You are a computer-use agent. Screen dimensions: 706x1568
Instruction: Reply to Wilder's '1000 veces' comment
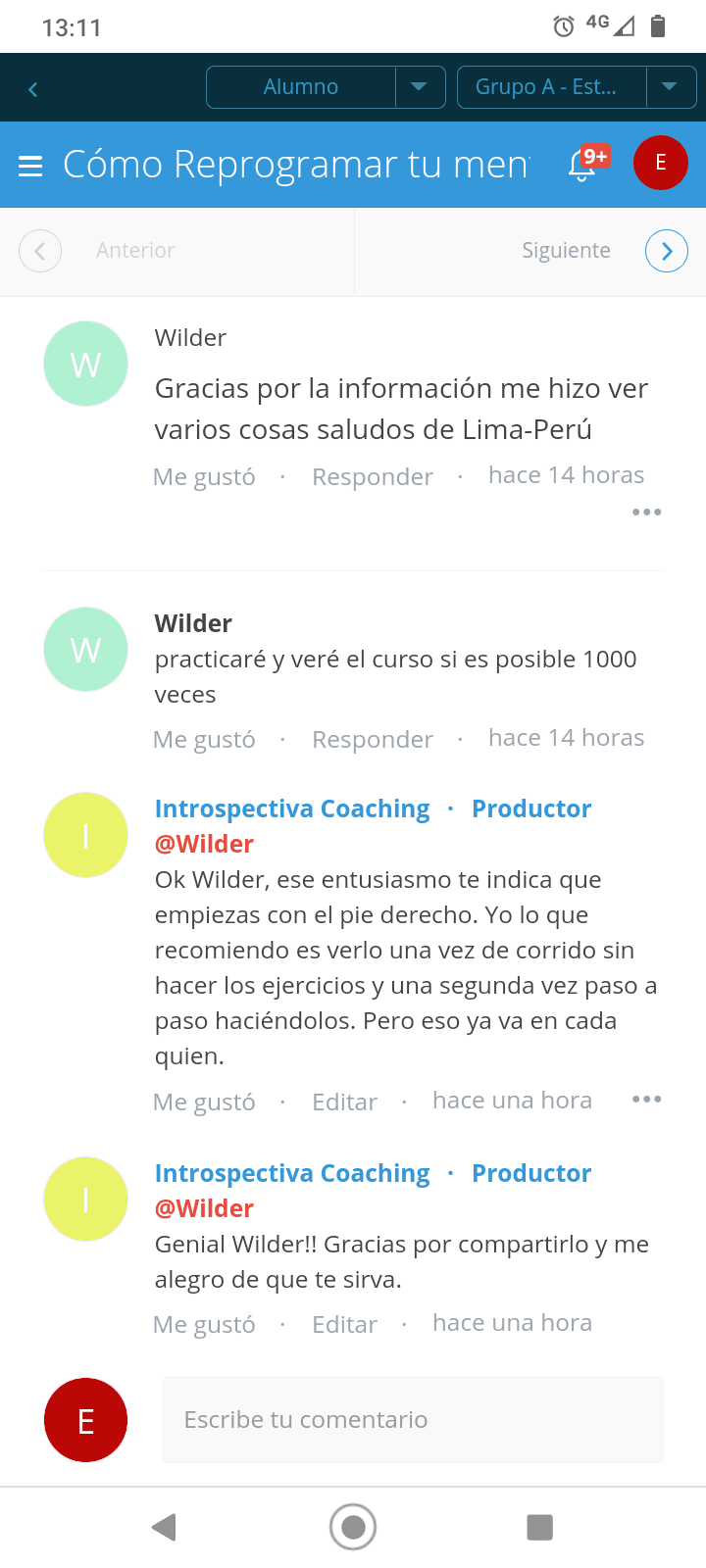click(x=372, y=740)
